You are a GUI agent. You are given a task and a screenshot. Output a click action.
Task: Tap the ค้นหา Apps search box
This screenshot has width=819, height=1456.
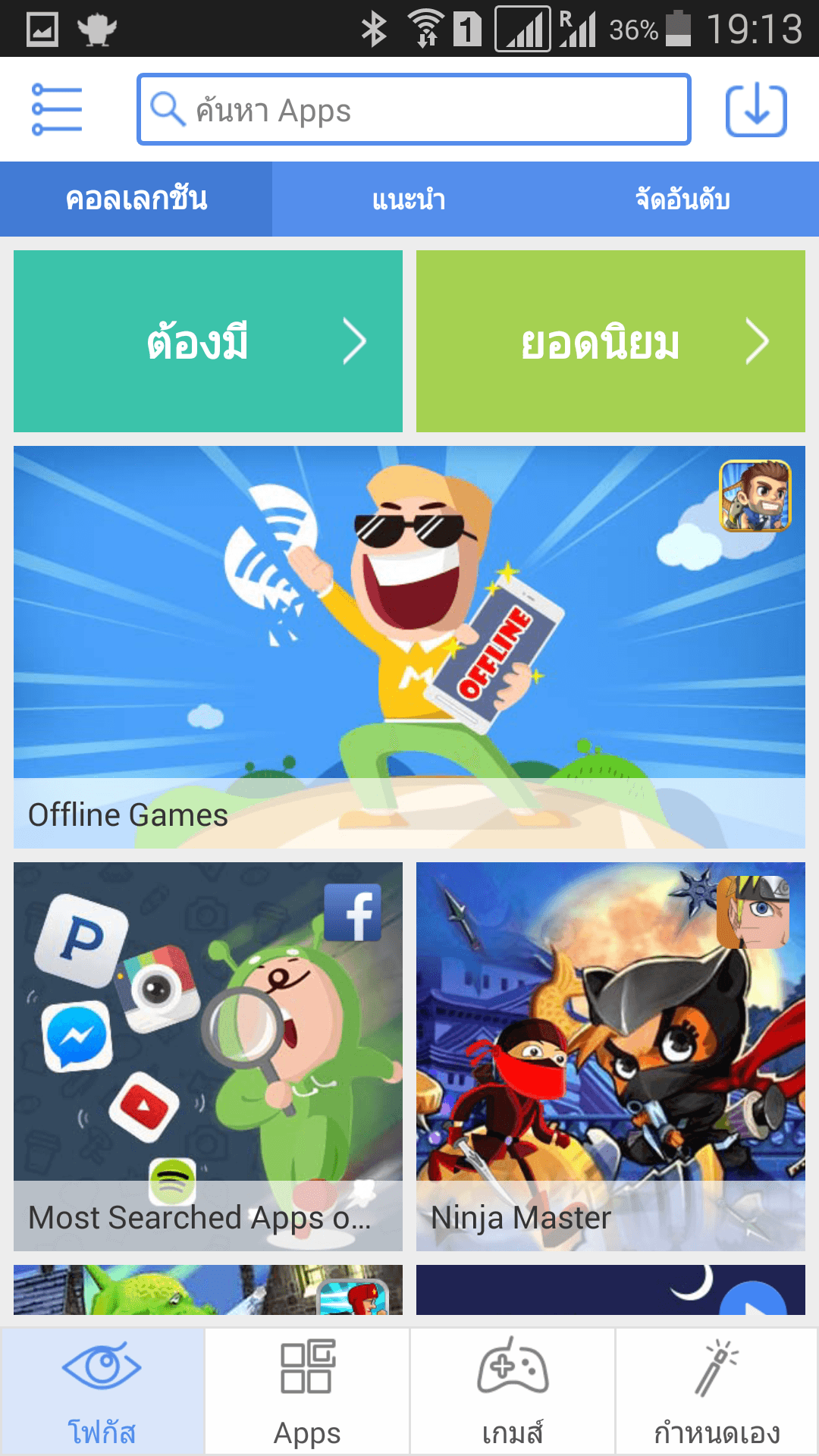[413, 109]
